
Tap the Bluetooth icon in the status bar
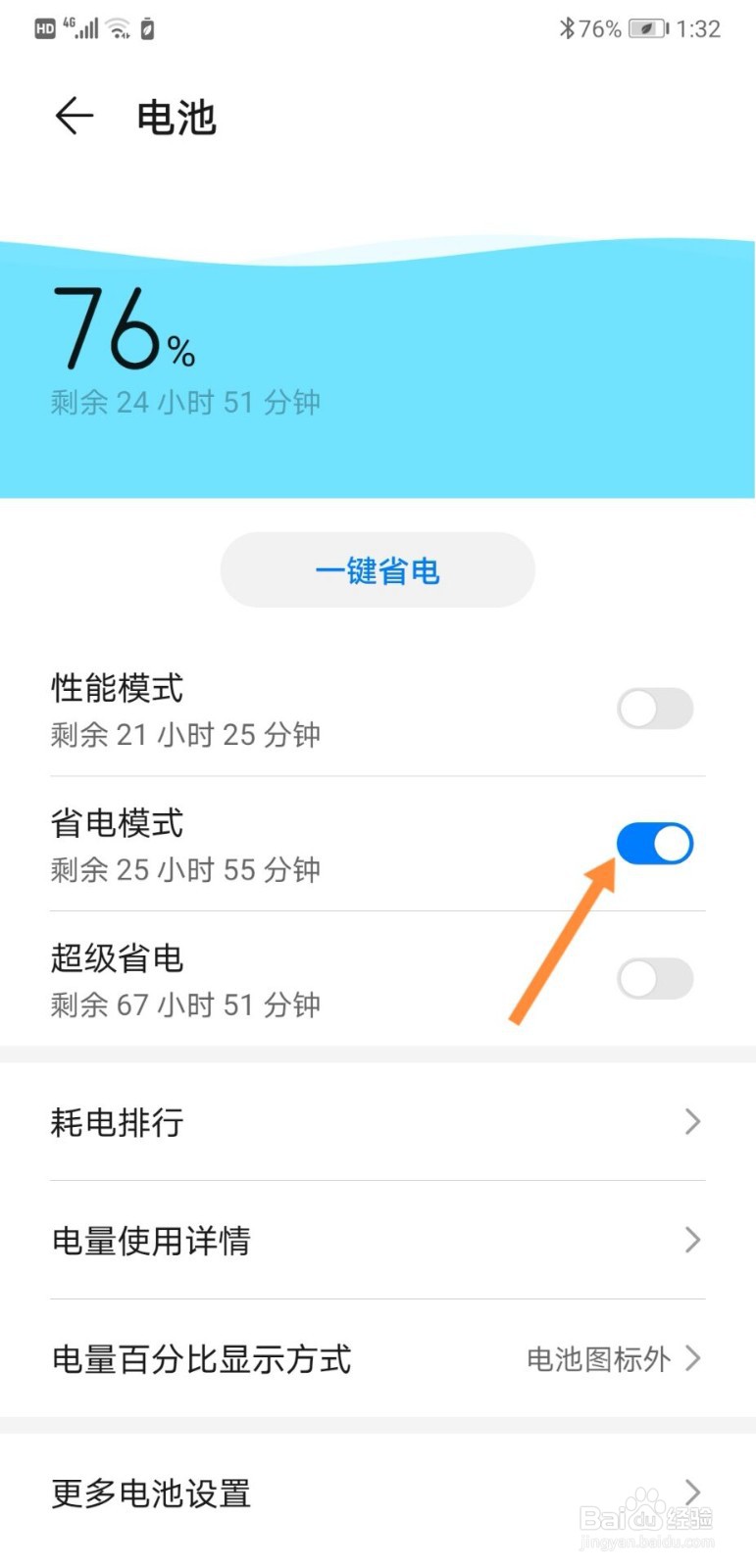(x=567, y=27)
